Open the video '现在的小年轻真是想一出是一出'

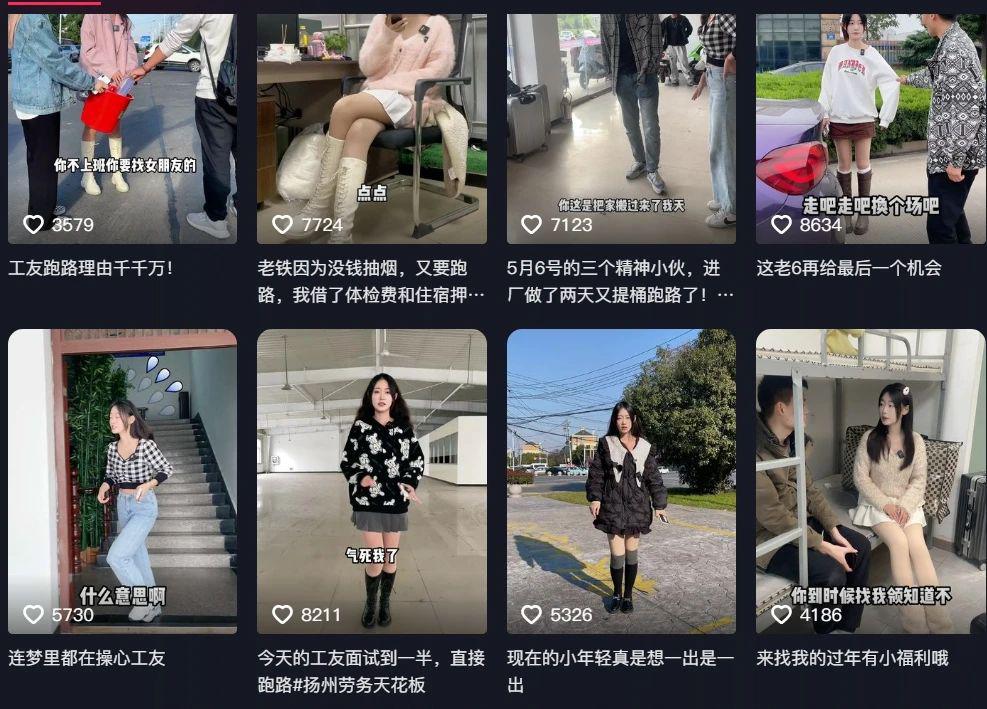[x=621, y=480]
